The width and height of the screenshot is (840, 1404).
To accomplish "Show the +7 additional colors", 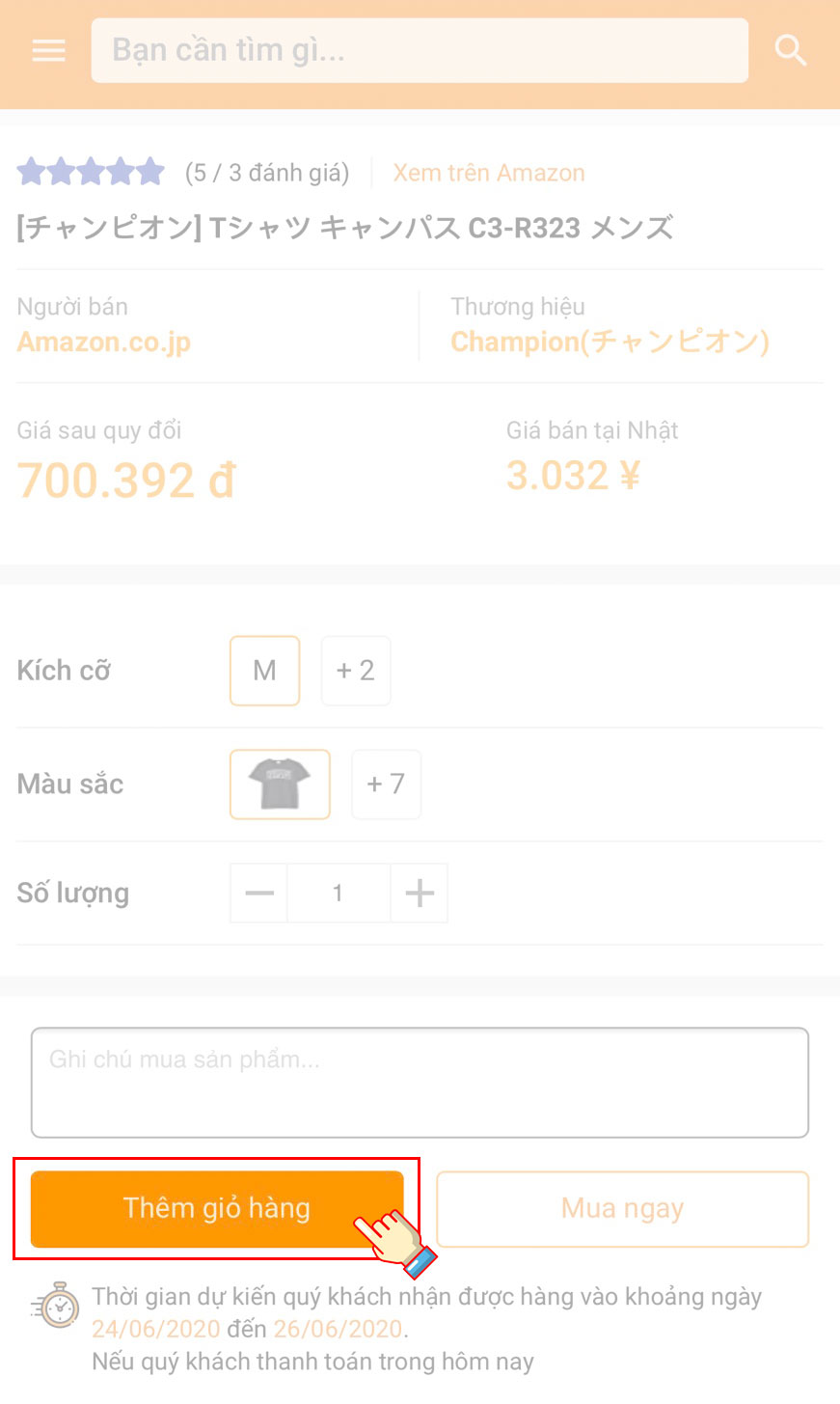I will tap(386, 785).
